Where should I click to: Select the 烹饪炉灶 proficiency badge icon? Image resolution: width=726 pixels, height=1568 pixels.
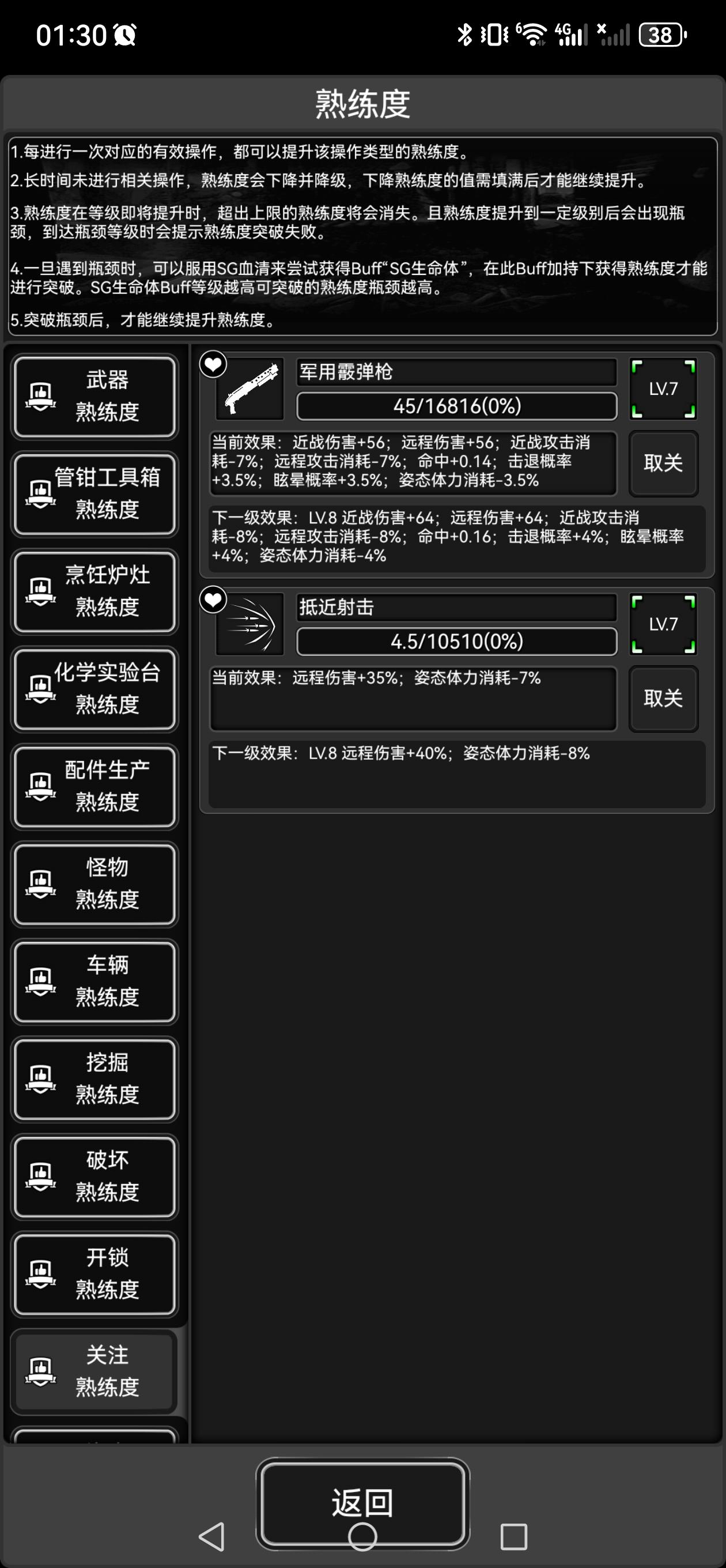point(40,591)
